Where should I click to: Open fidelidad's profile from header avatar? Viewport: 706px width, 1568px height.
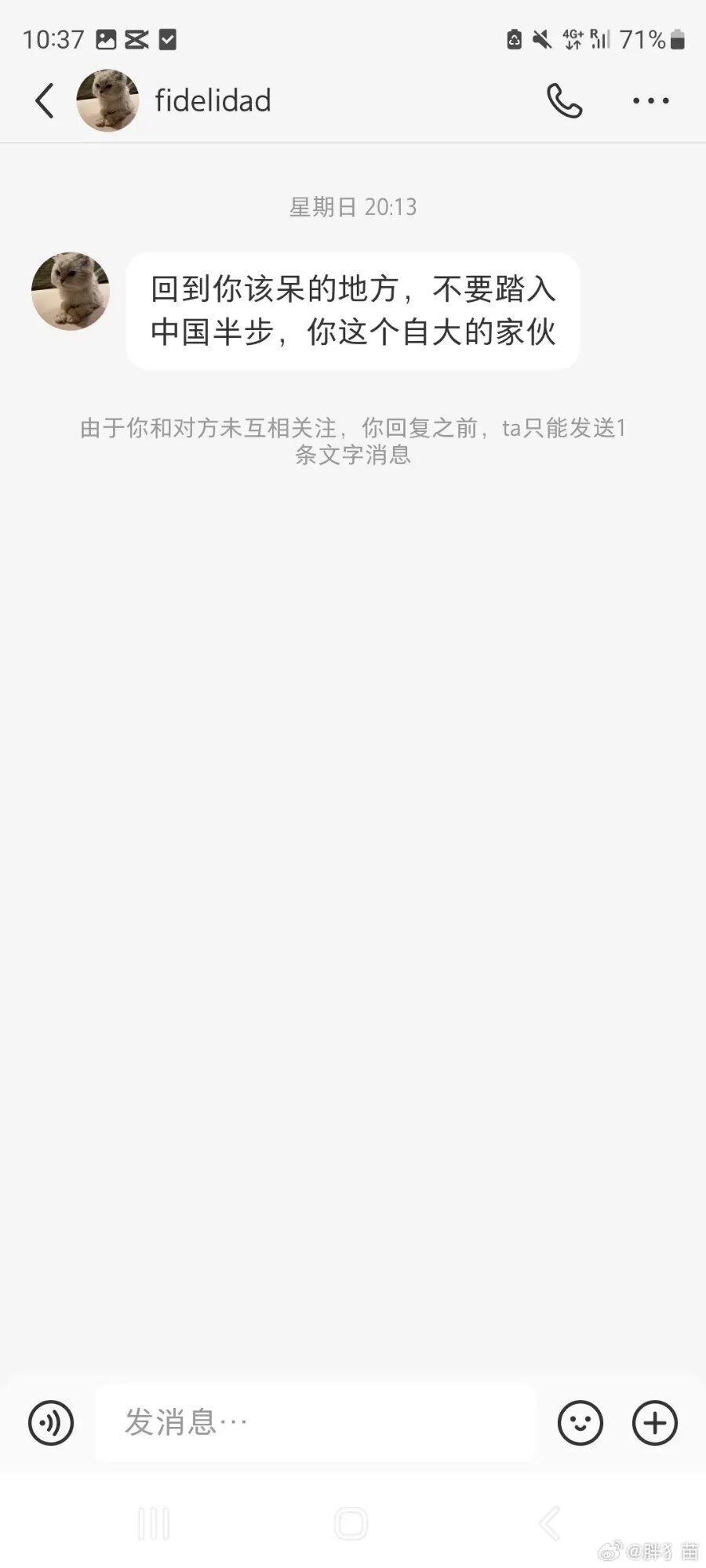pos(107,100)
